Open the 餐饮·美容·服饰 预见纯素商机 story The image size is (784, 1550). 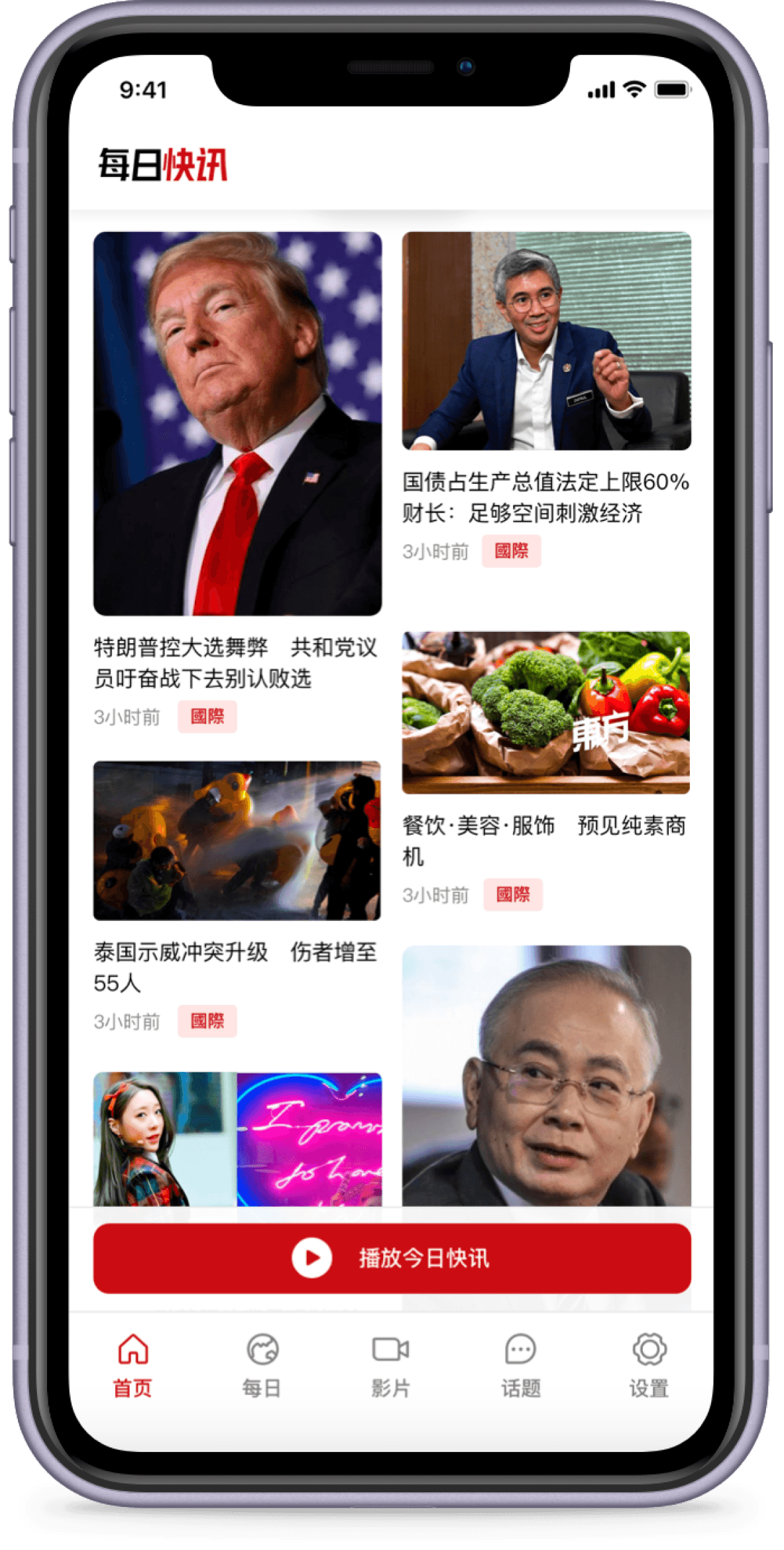pyautogui.click(x=545, y=840)
